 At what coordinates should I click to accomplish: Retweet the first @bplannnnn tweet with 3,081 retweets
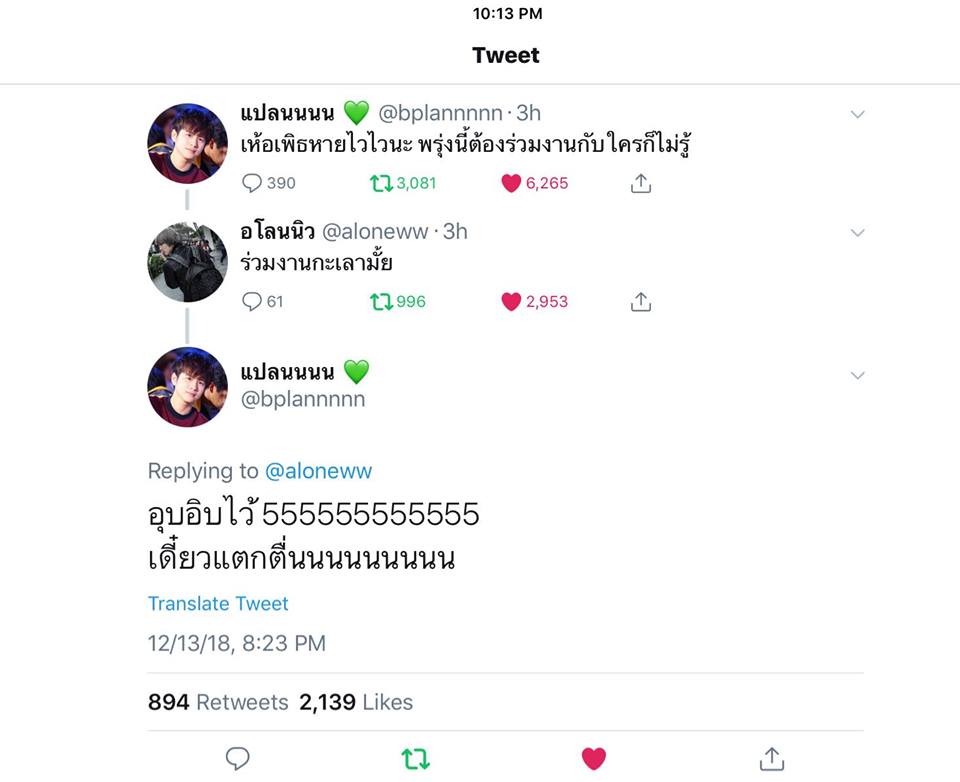tap(381, 183)
